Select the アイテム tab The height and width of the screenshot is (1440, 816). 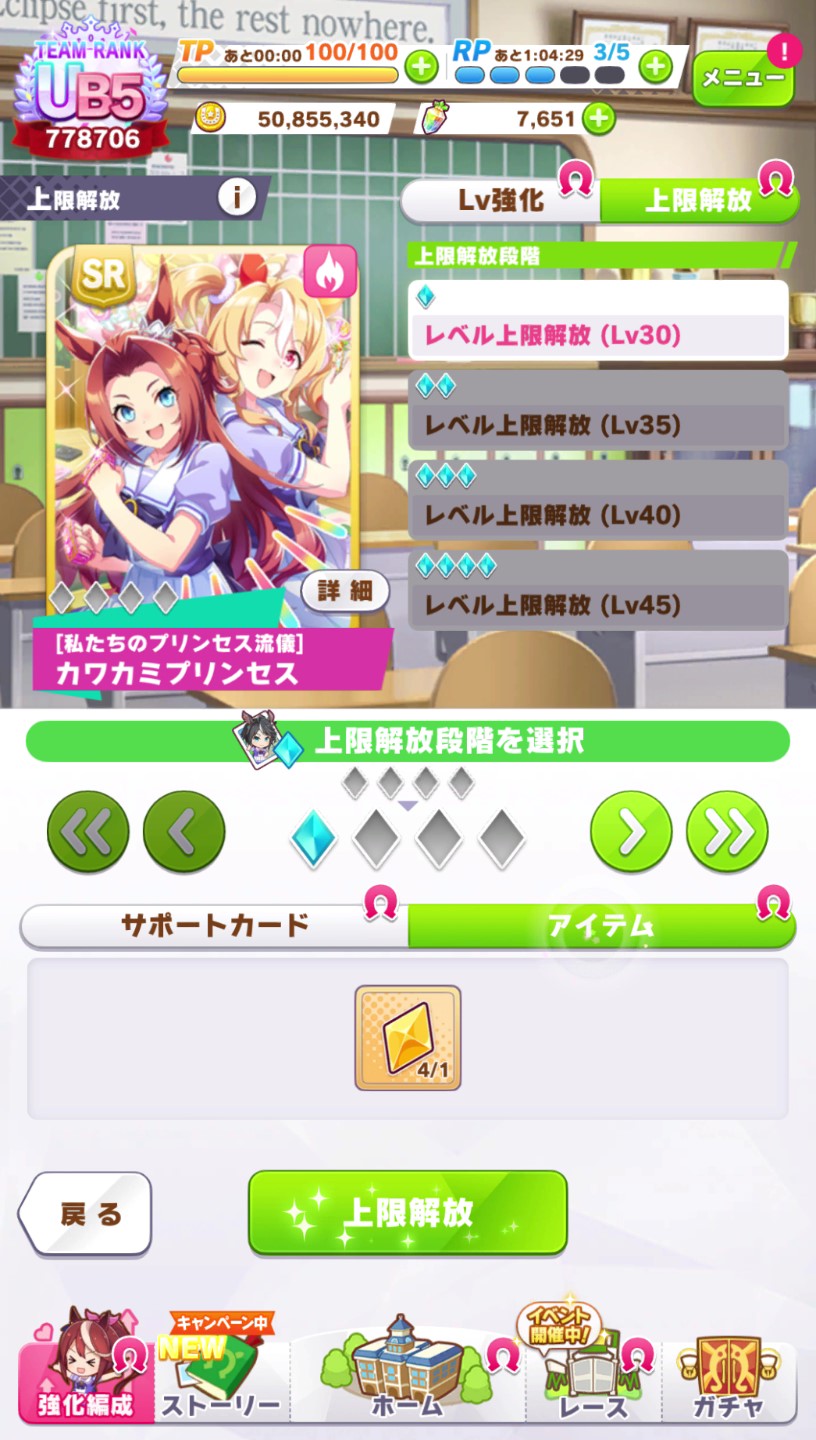click(602, 926)
